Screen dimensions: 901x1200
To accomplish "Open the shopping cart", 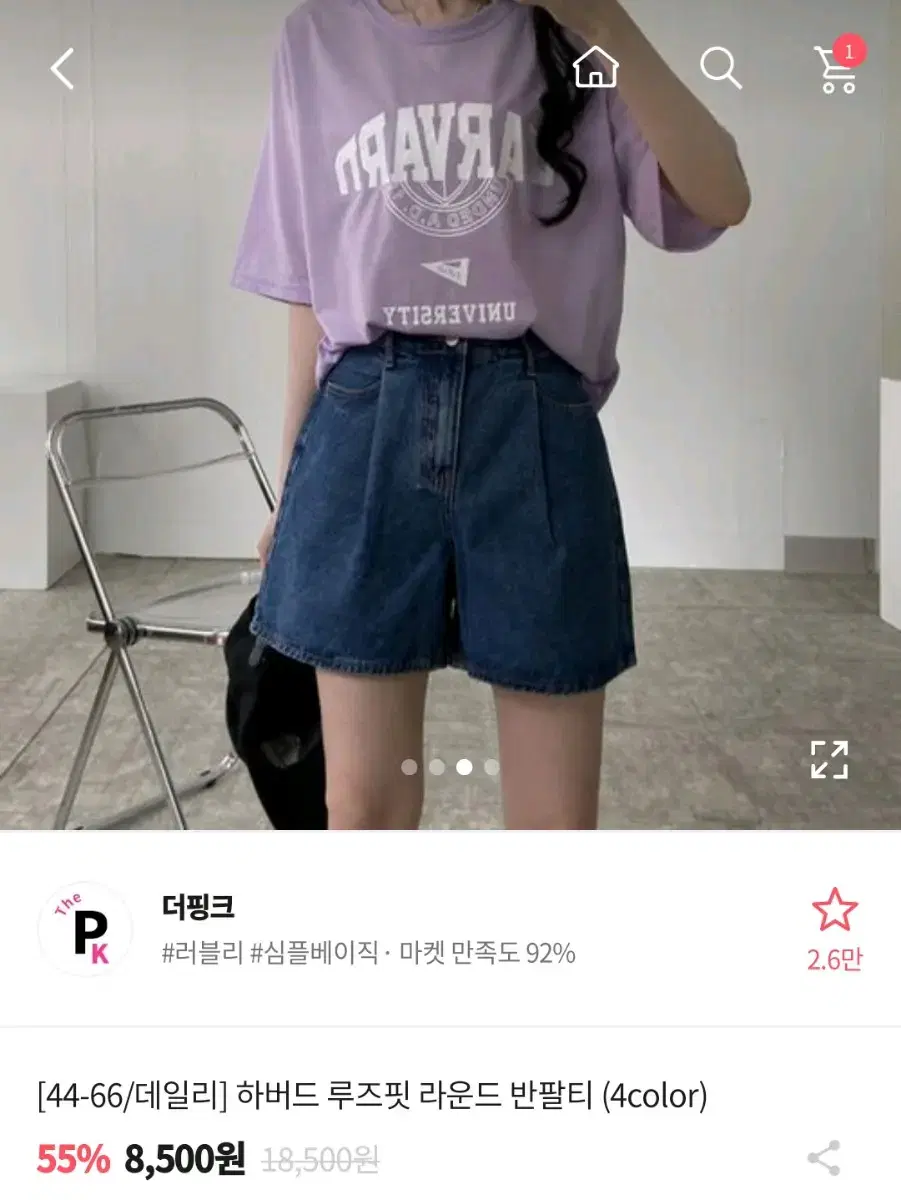I will 838,66.
